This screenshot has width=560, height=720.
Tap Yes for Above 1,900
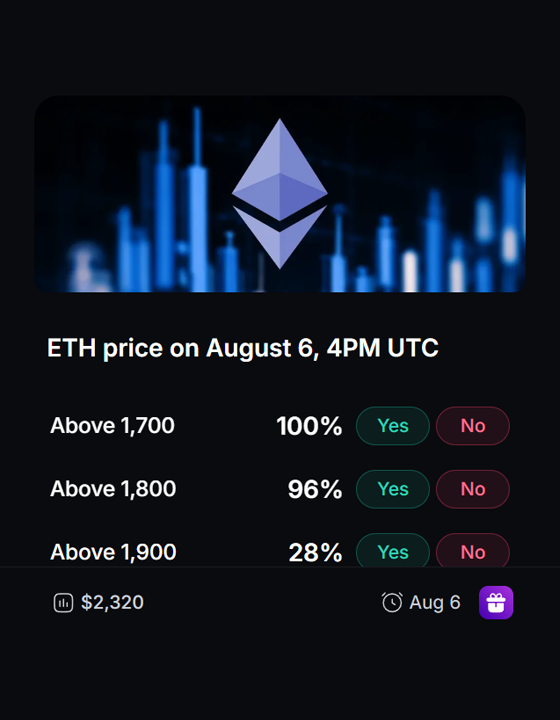pos(393,551)
